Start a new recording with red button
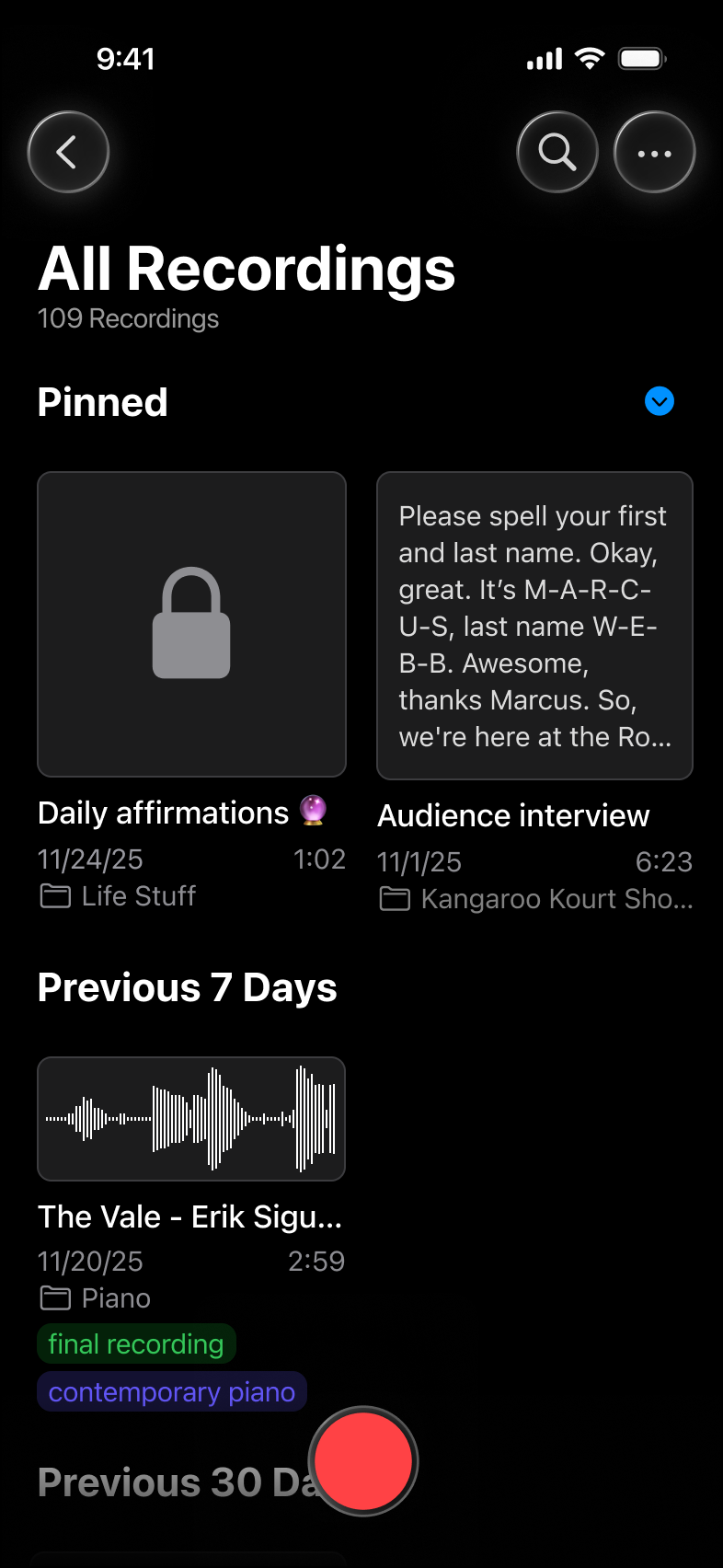Screen dimensions: 723x1568 pyautogui.click(x=363, y=1460)
